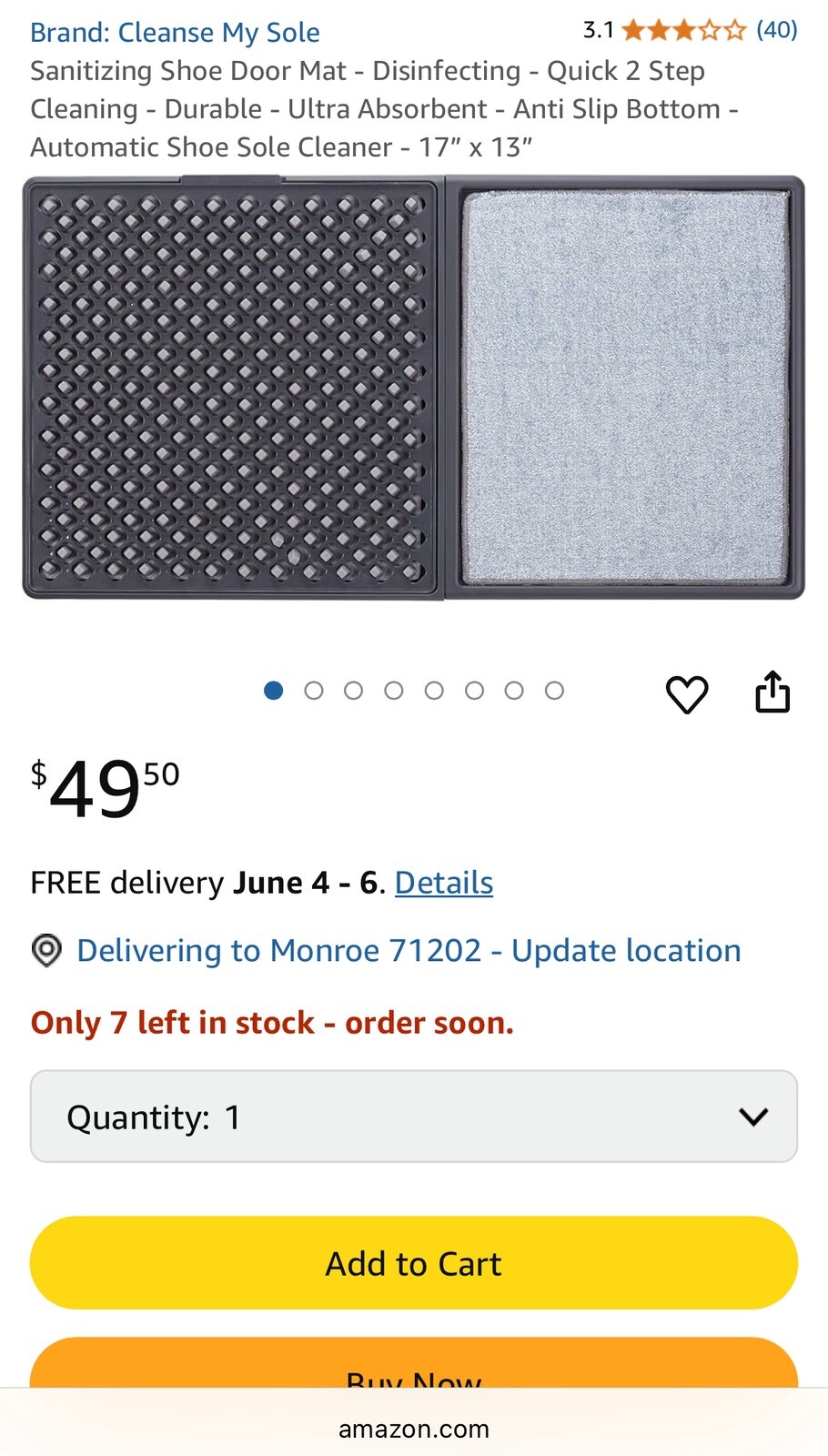Jump to second image indicator dot
The image size is (828, 1456).
coord(314,691)
